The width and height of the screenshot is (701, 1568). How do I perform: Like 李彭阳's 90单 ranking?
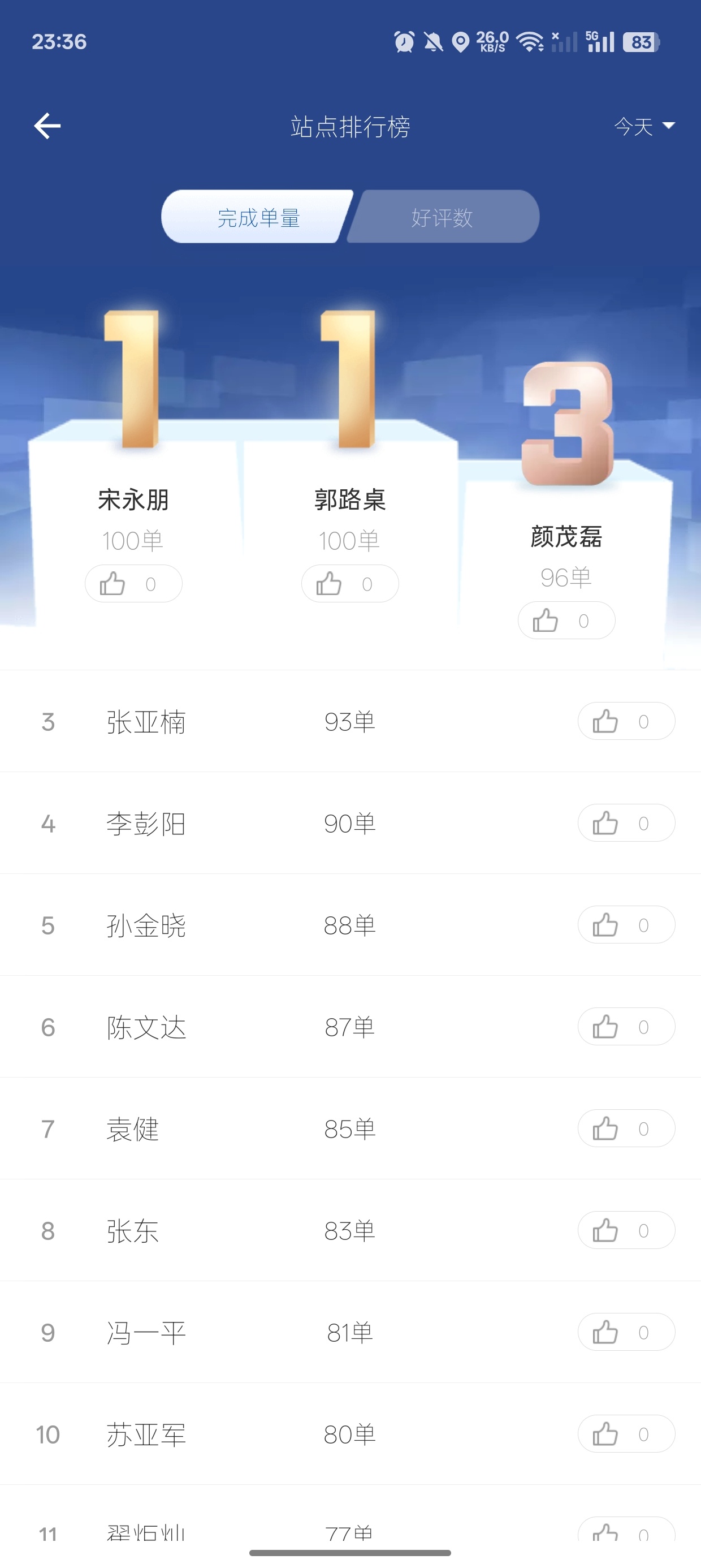click(x=626, y=824)
